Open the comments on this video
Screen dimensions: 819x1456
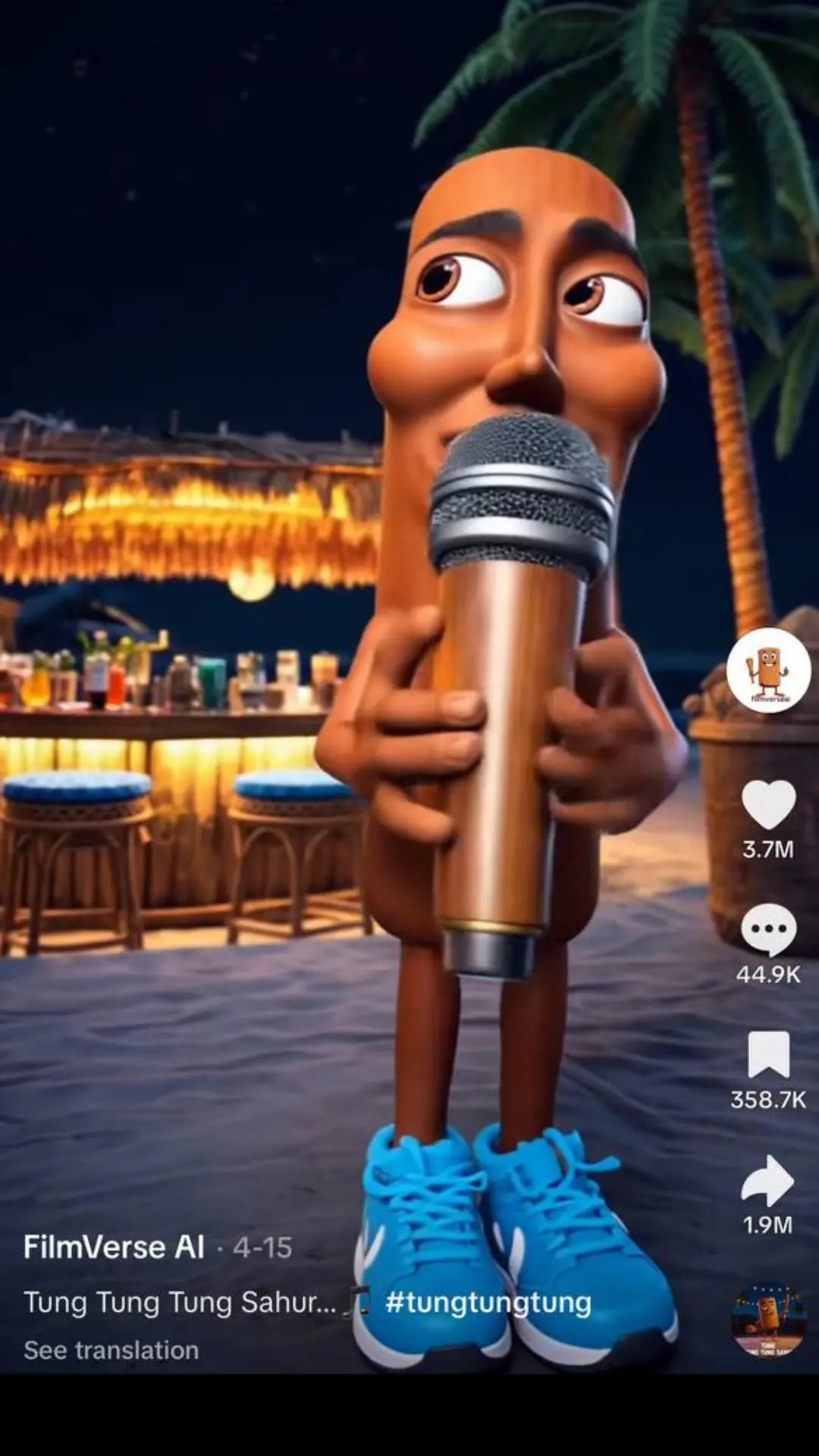768,930
